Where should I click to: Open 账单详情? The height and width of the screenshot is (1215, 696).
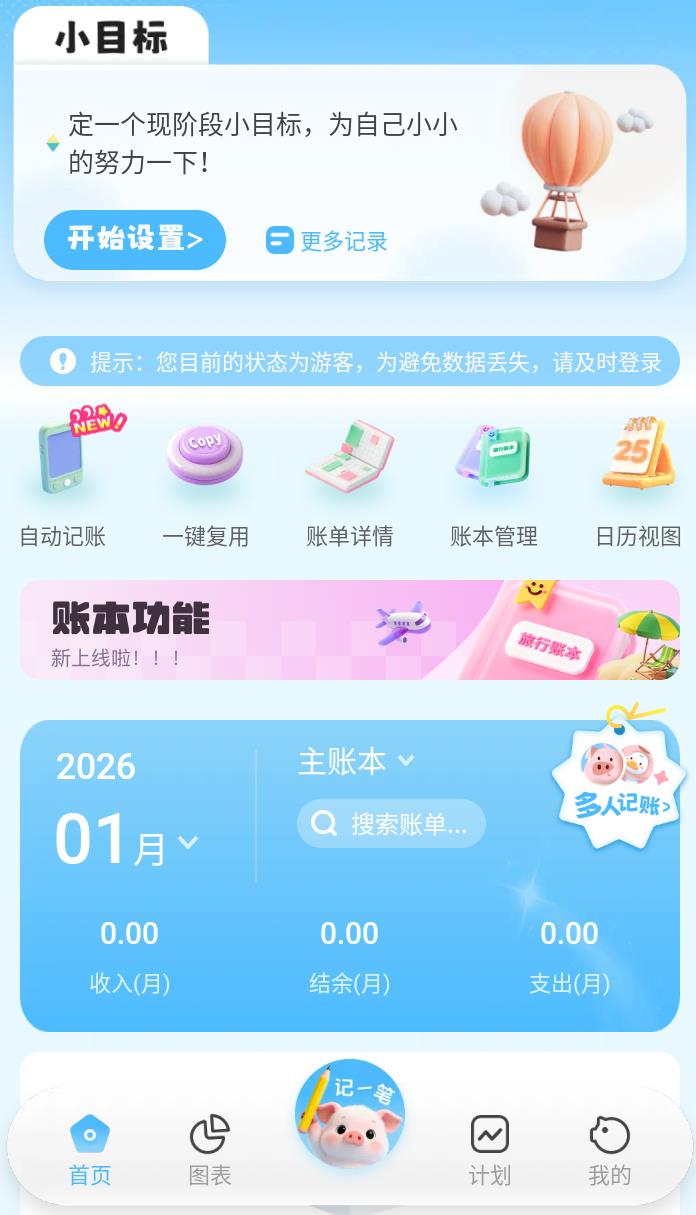(349, 482)
